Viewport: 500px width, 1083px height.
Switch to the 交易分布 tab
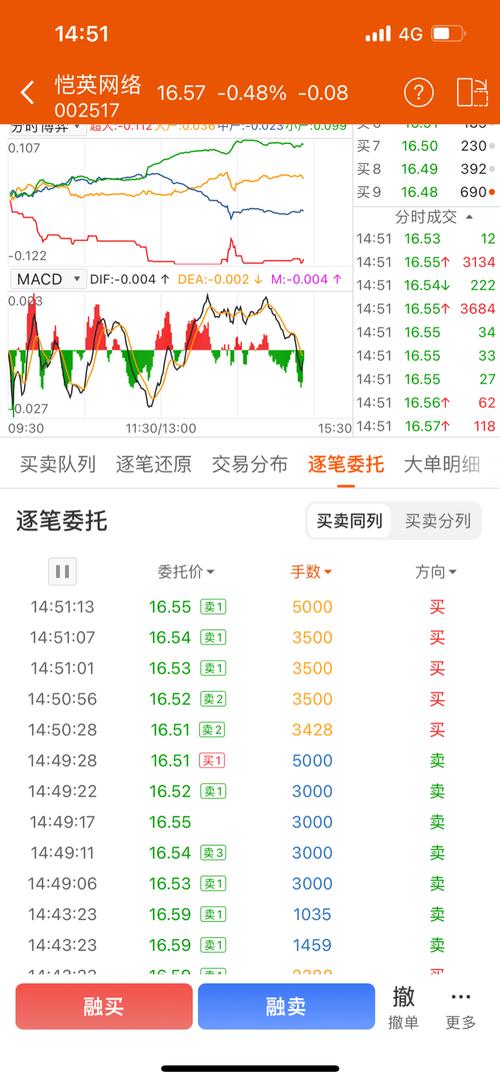click(x=249, y=464)
